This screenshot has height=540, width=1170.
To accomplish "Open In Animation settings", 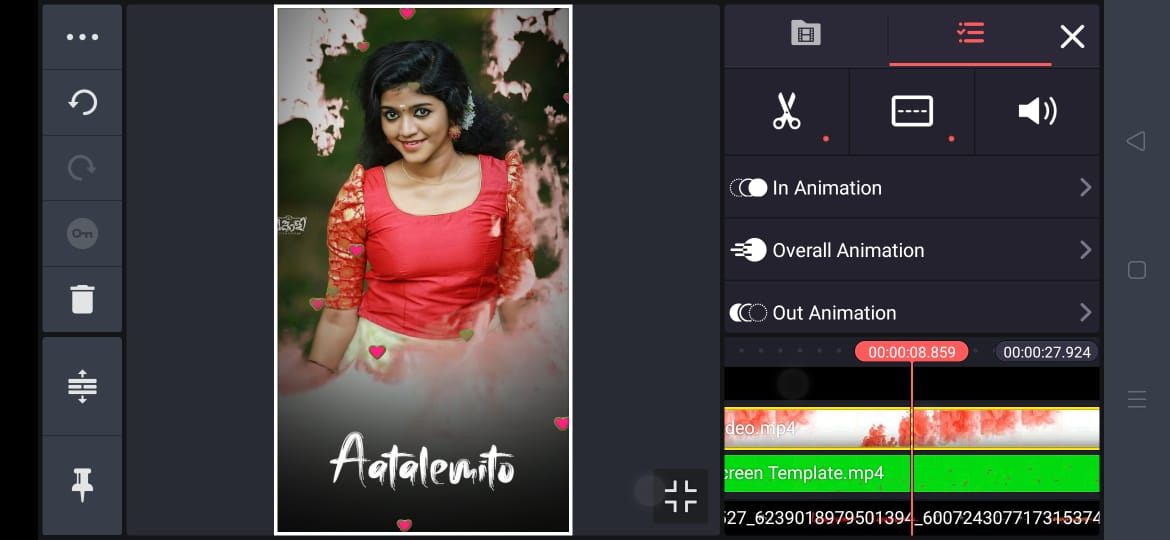I will coord(911,188).
